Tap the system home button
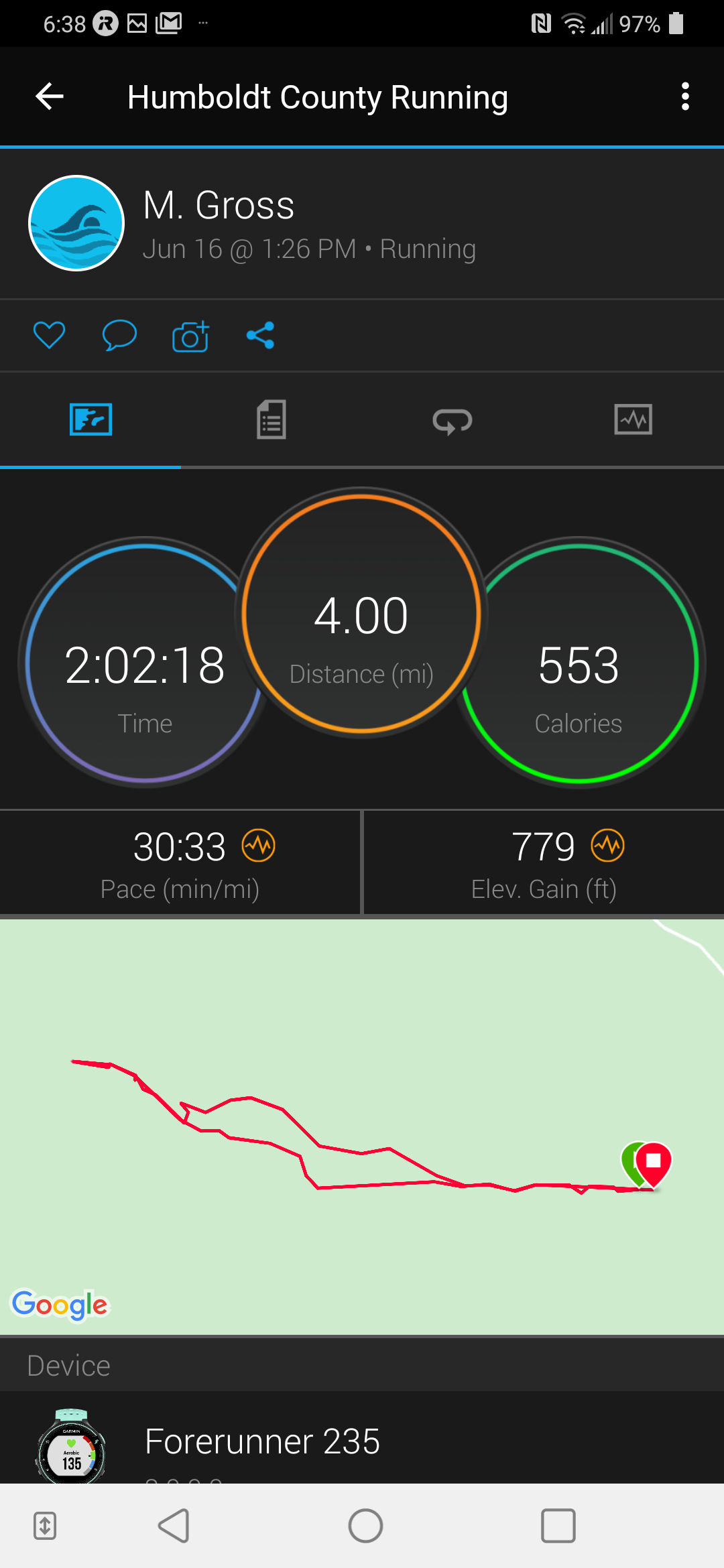 [365, 1526]
